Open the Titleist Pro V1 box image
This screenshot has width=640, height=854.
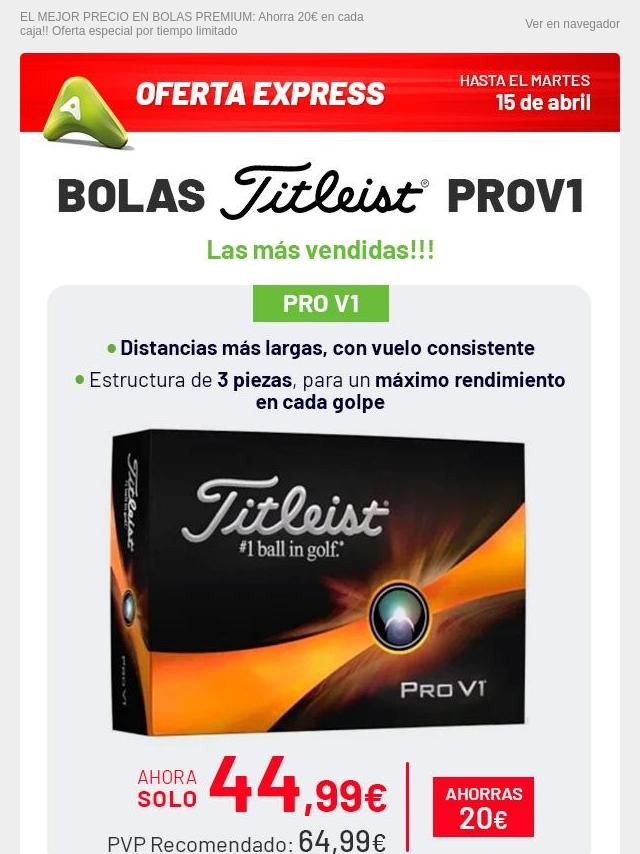[319, 580]
